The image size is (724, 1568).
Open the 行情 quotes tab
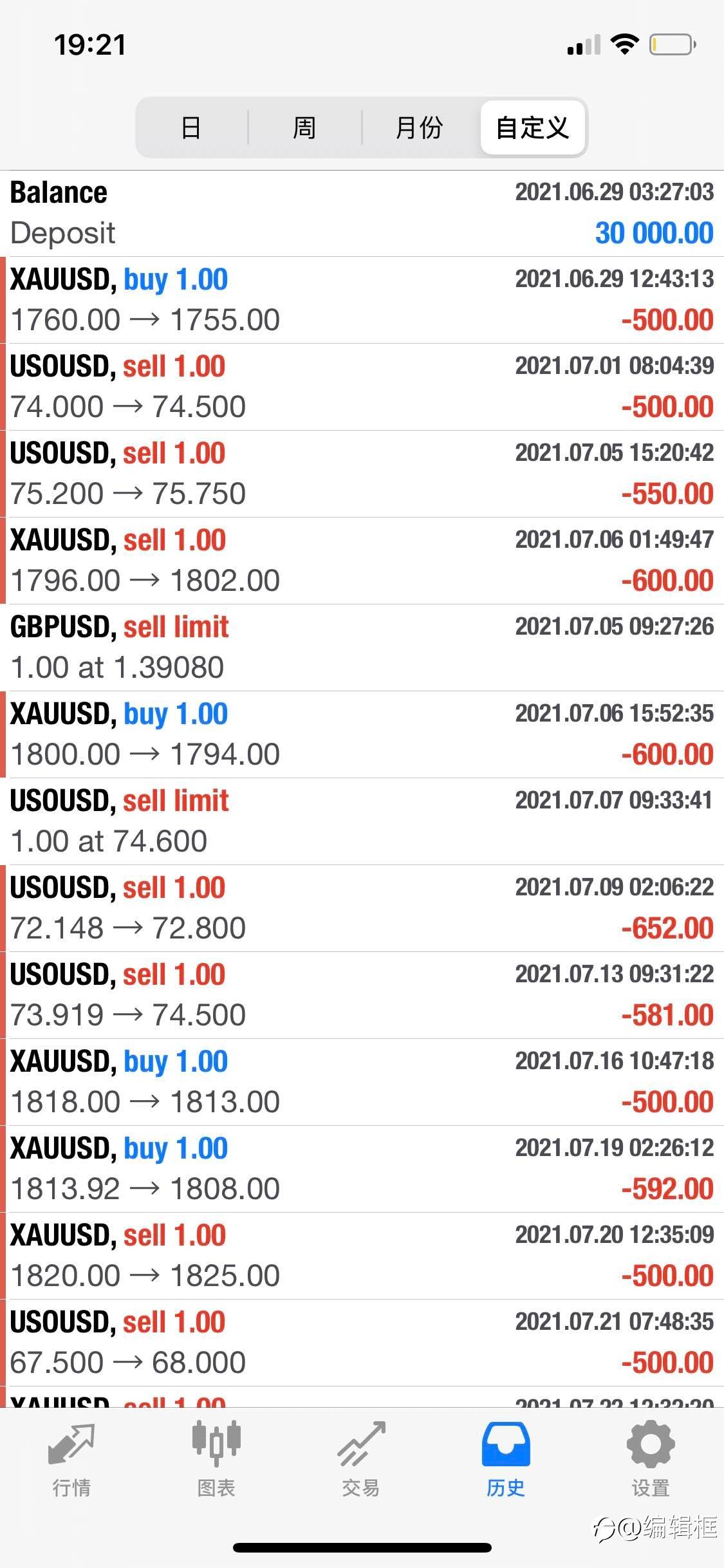[x=71, y=1457]
